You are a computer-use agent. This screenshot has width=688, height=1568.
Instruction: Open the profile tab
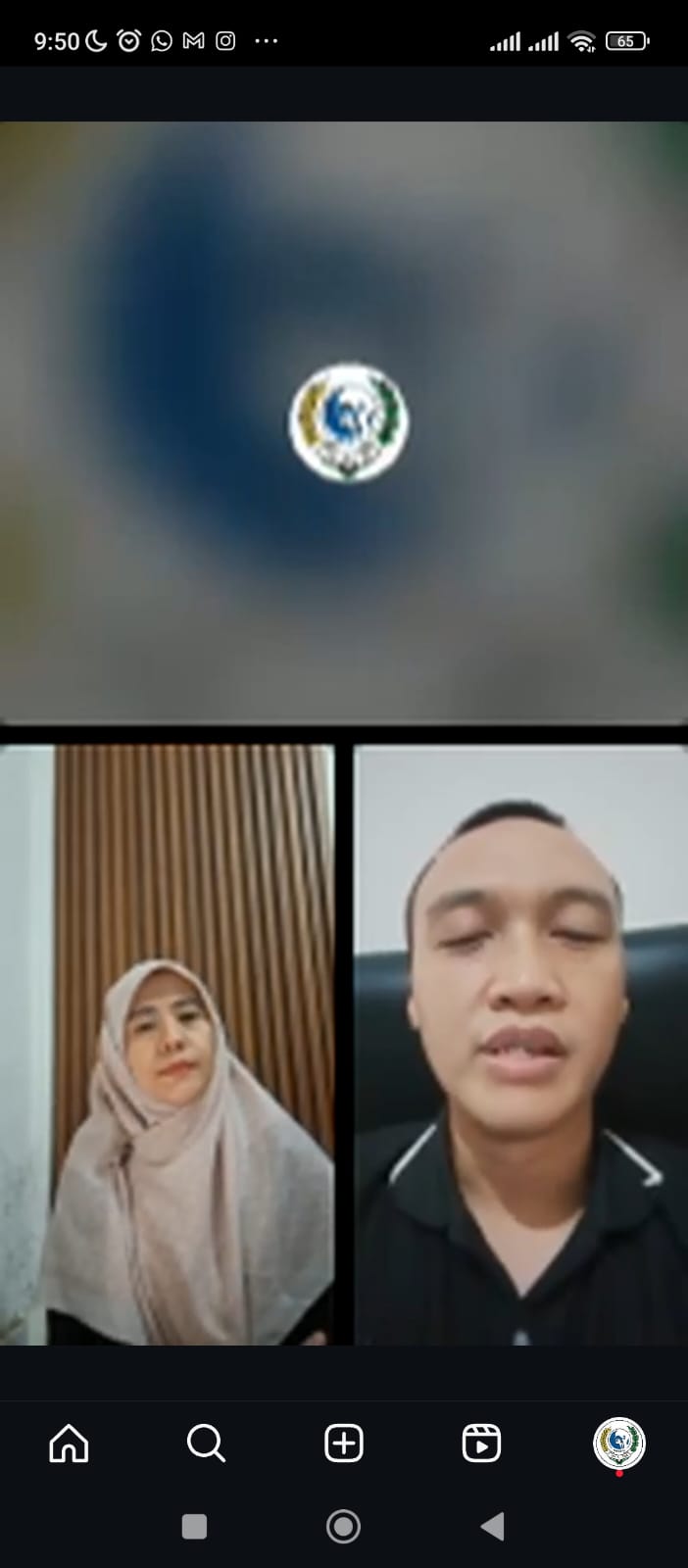pyautogui.click(x=619, y=1443)
